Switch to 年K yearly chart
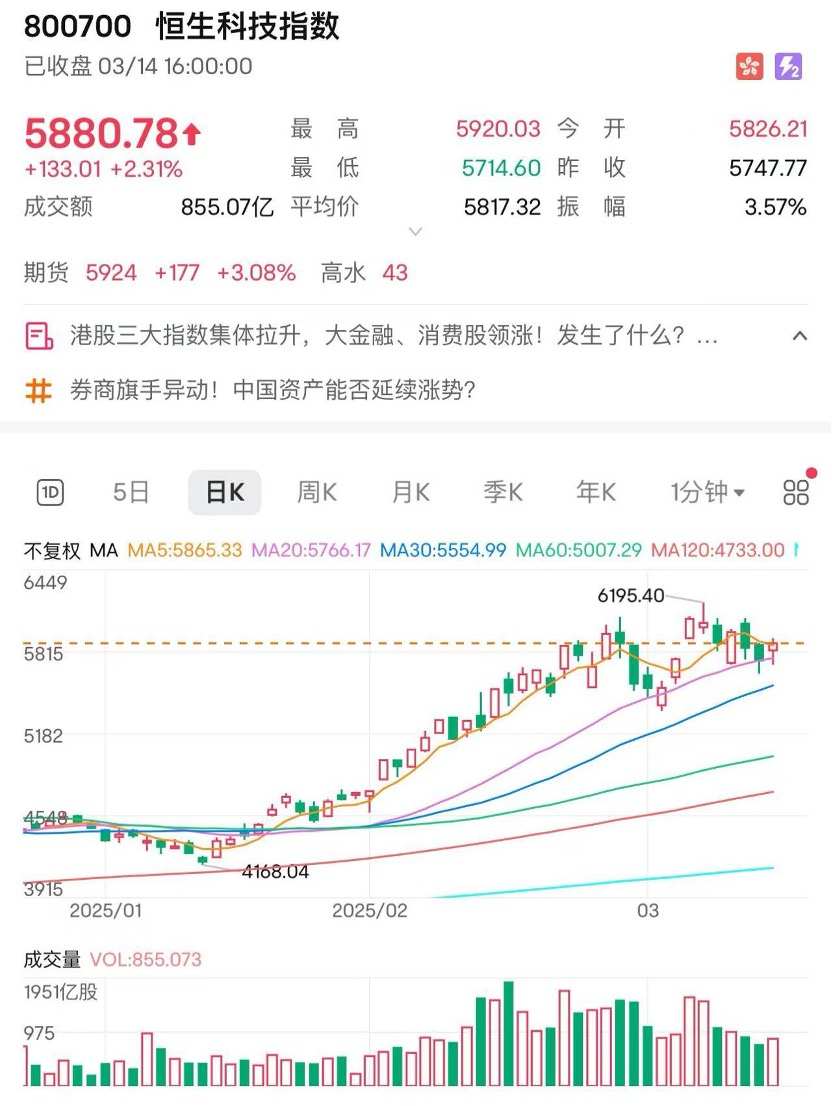The width and height of the screenshot is (832, 1106). pyautogui.click(x=596, y=492)
